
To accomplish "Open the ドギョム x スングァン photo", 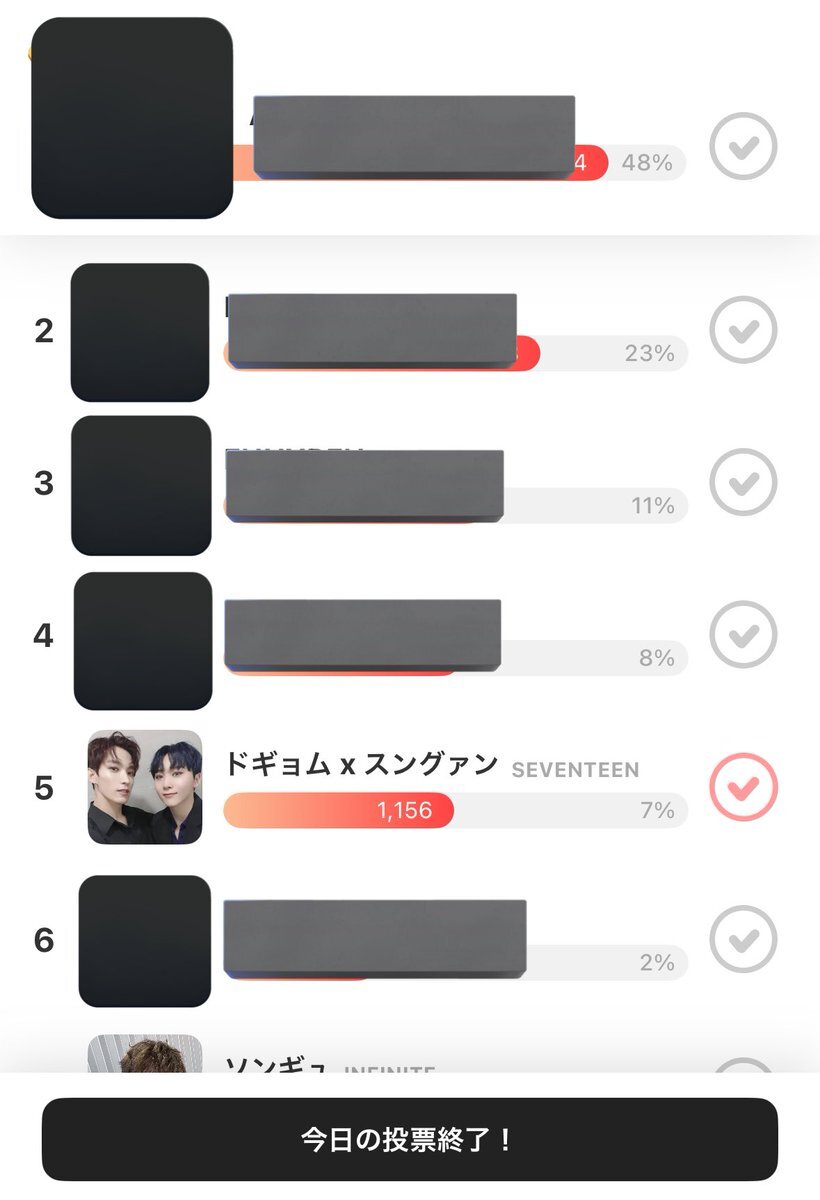I will (145, 787).
